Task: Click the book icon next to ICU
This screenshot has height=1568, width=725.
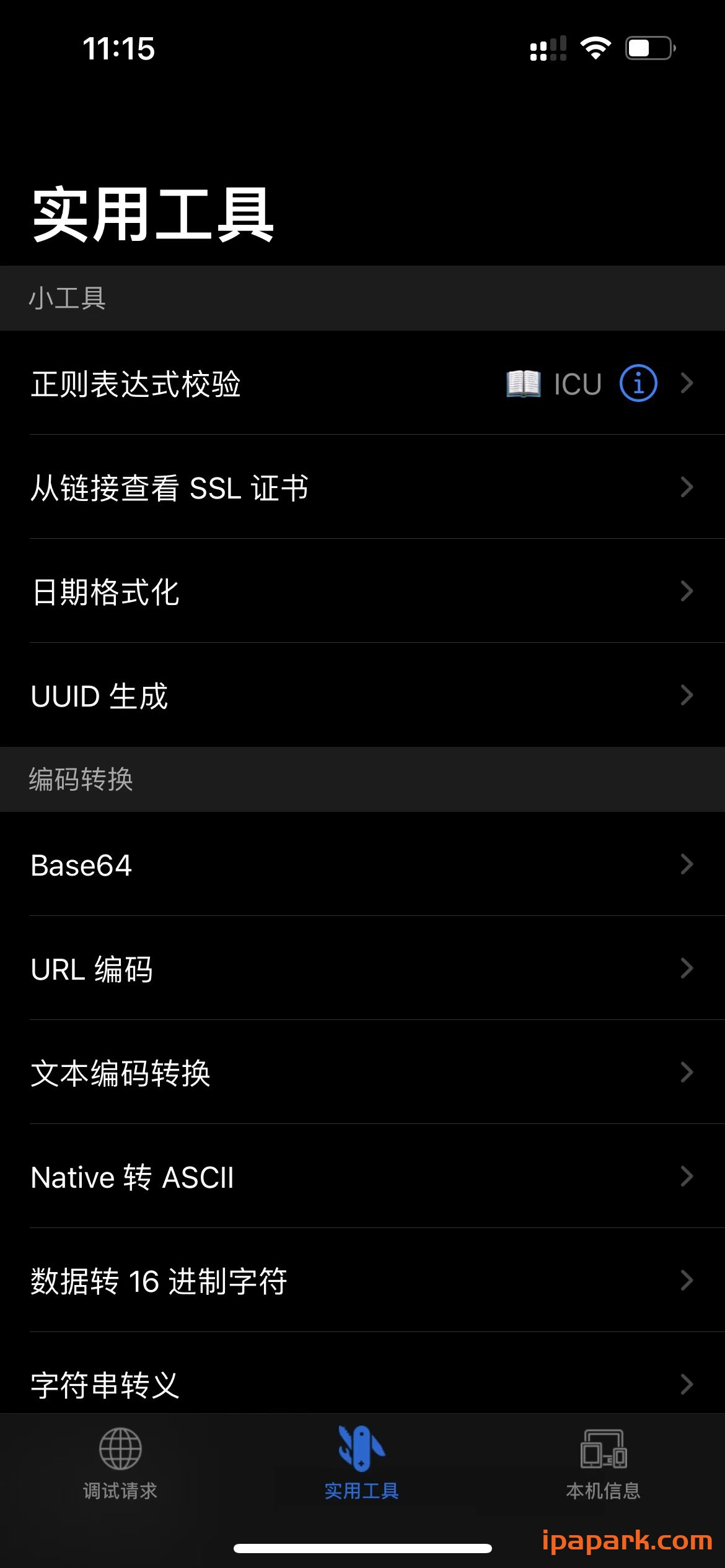Action: point(524,383)
